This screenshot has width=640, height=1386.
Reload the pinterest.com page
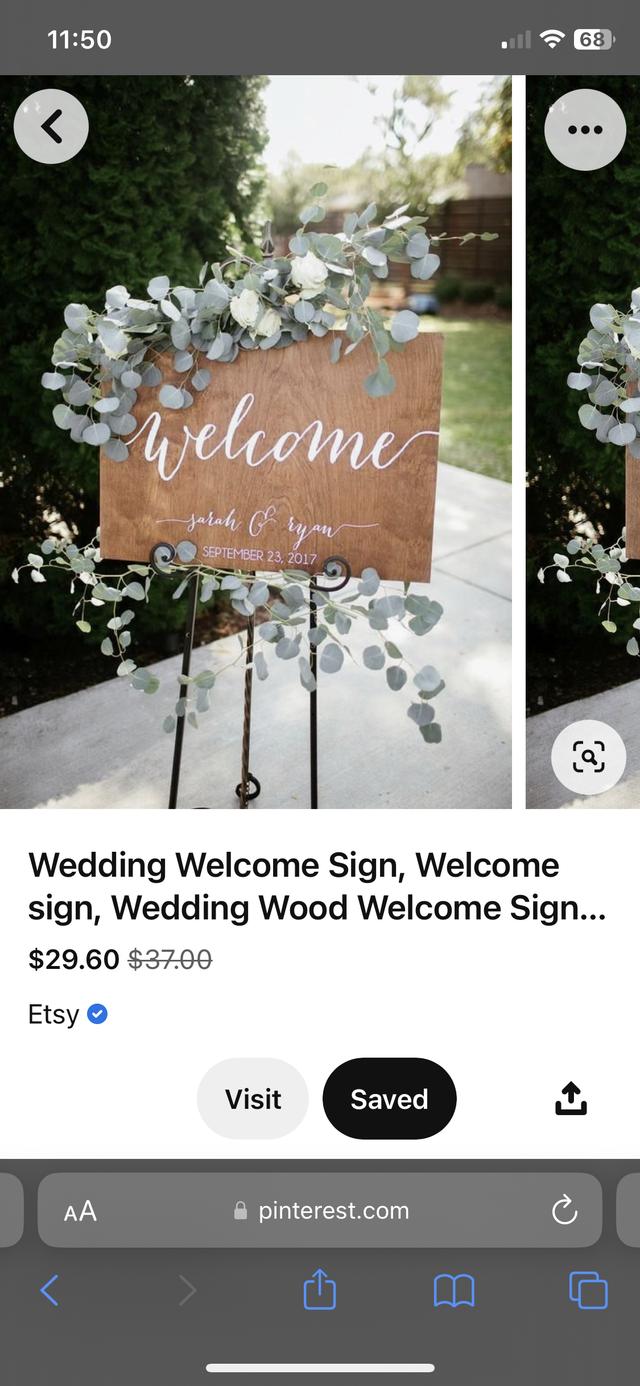pyautogui.click(x=564, y=1210)
